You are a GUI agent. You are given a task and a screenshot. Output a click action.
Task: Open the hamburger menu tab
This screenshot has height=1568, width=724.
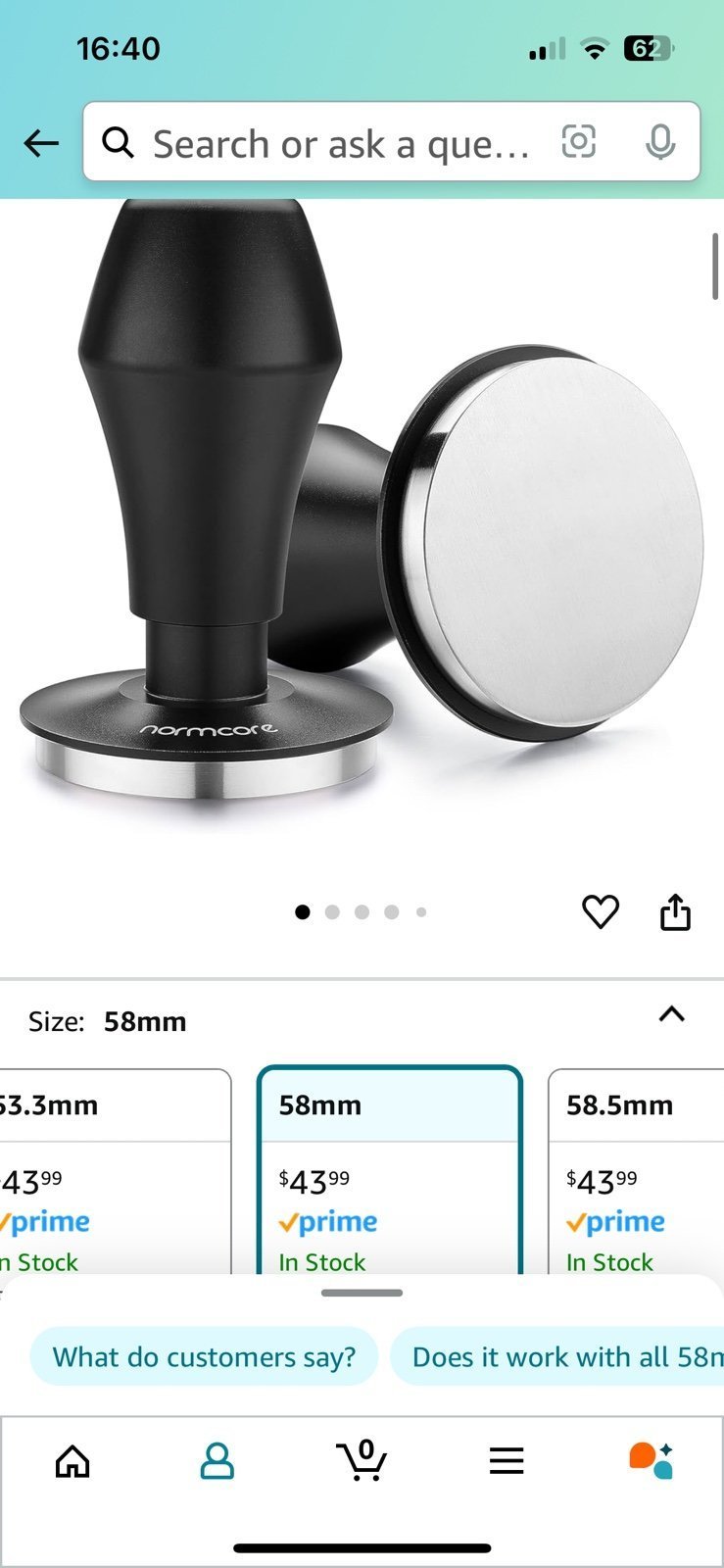coord(507,1461)
